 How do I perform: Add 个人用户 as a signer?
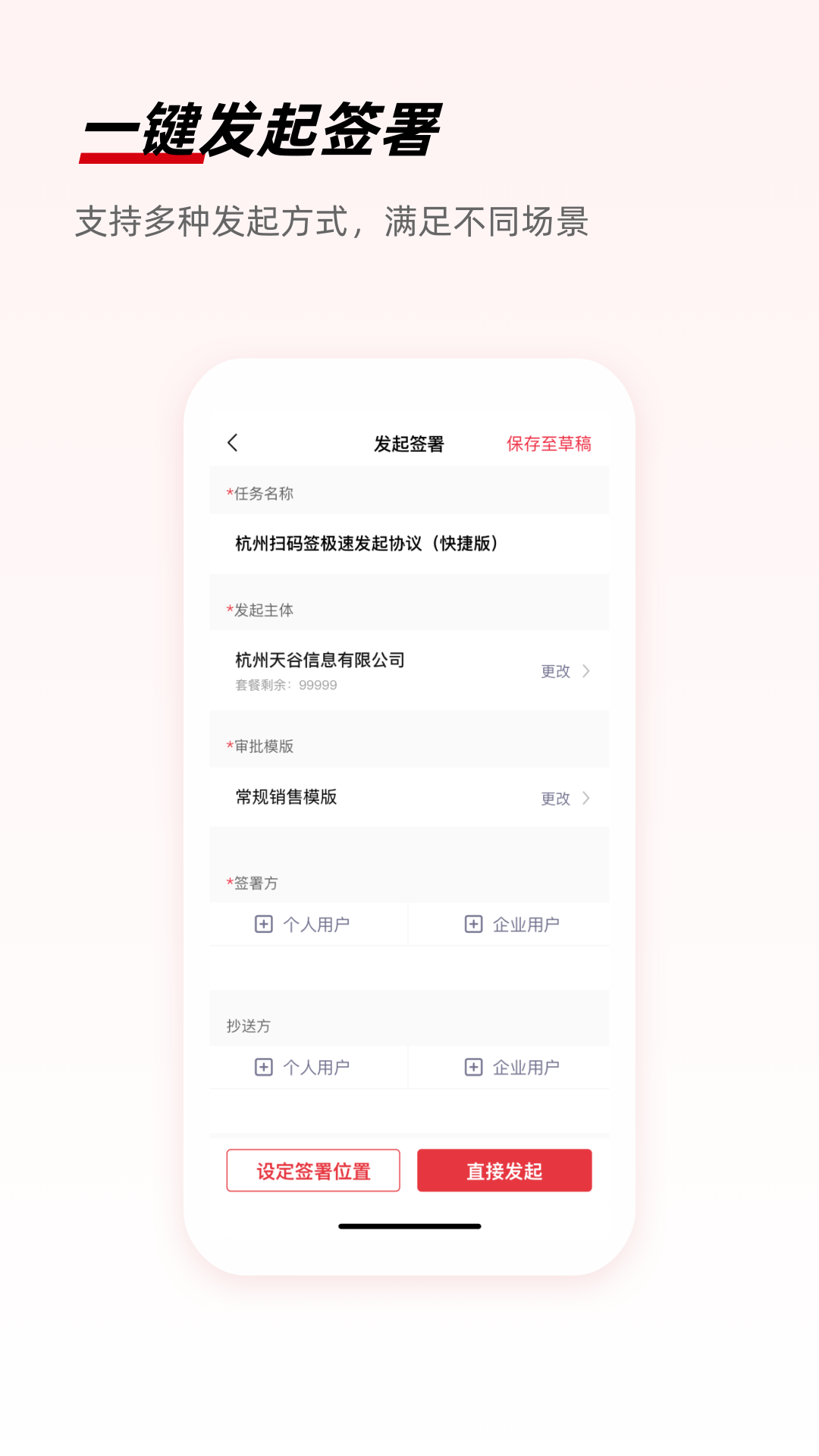pos(307,924)
